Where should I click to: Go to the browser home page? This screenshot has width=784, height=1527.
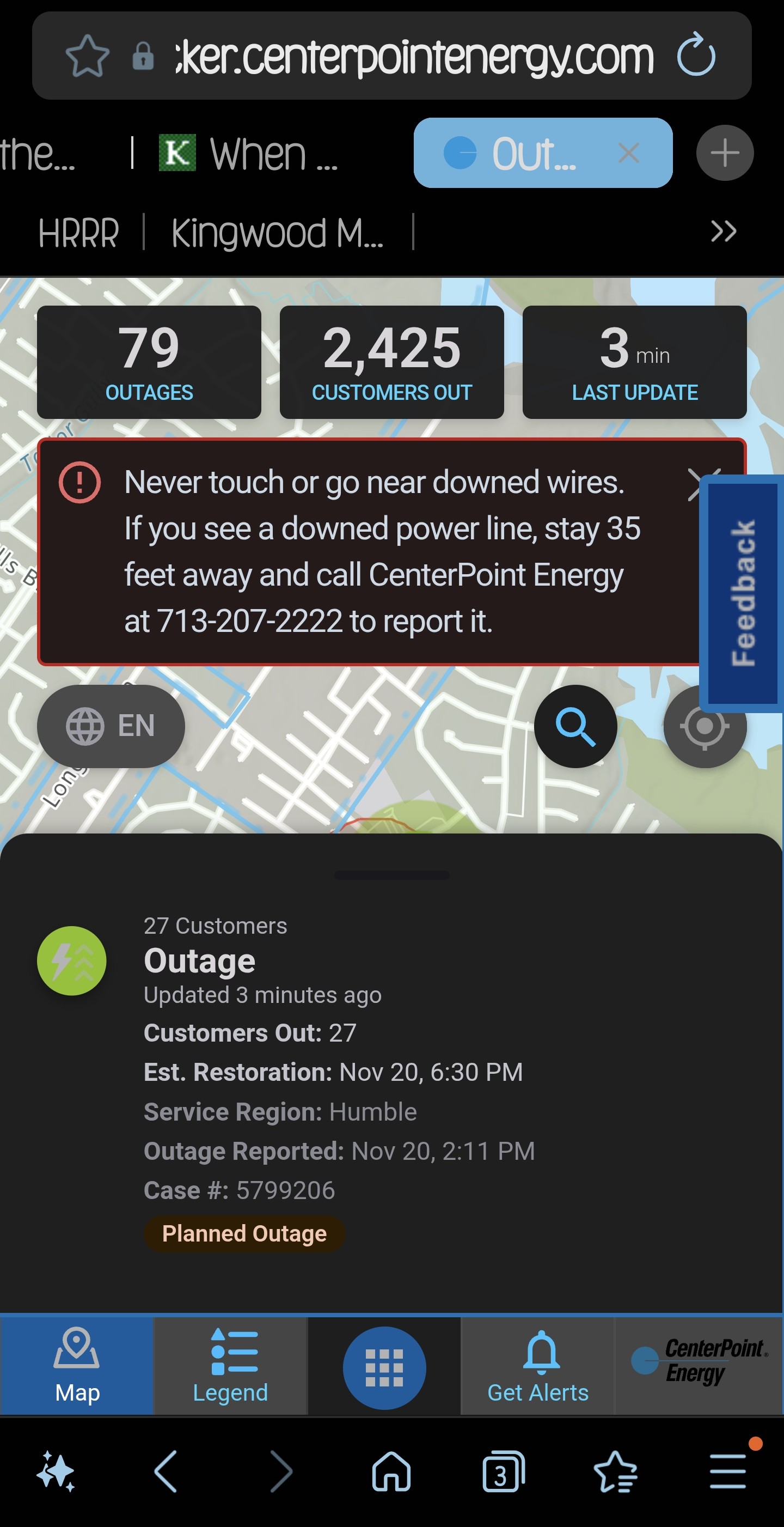[x=391, y=1471]
